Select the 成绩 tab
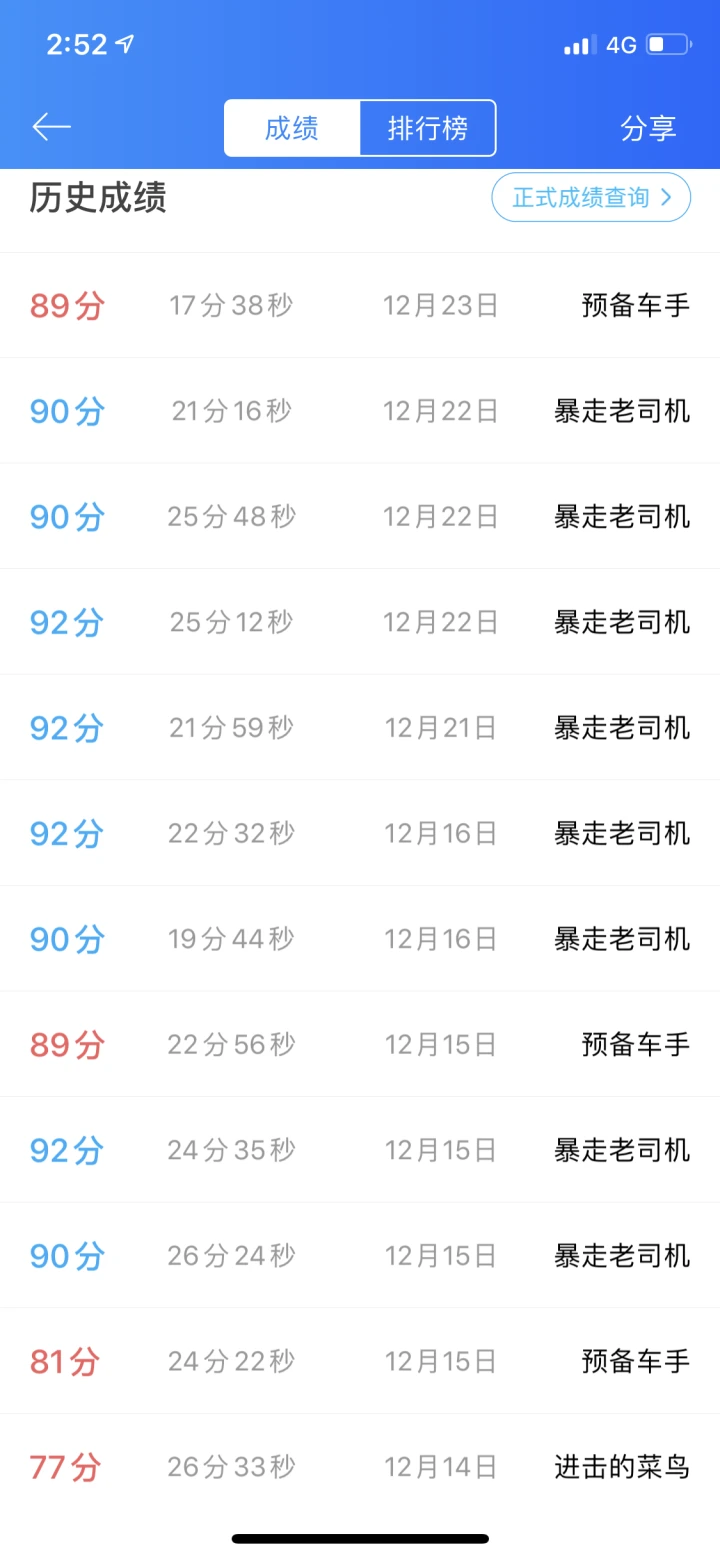 pos(292,128)
